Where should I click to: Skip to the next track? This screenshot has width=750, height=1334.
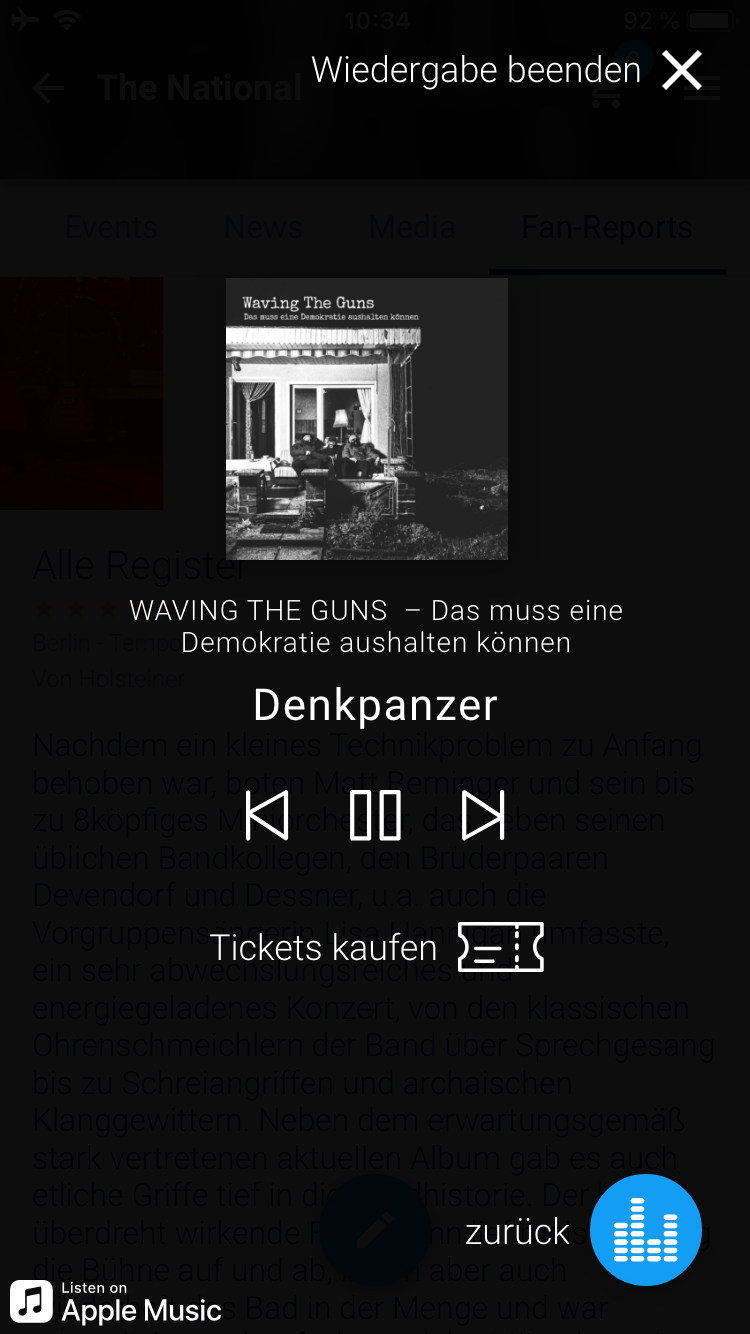483,815
